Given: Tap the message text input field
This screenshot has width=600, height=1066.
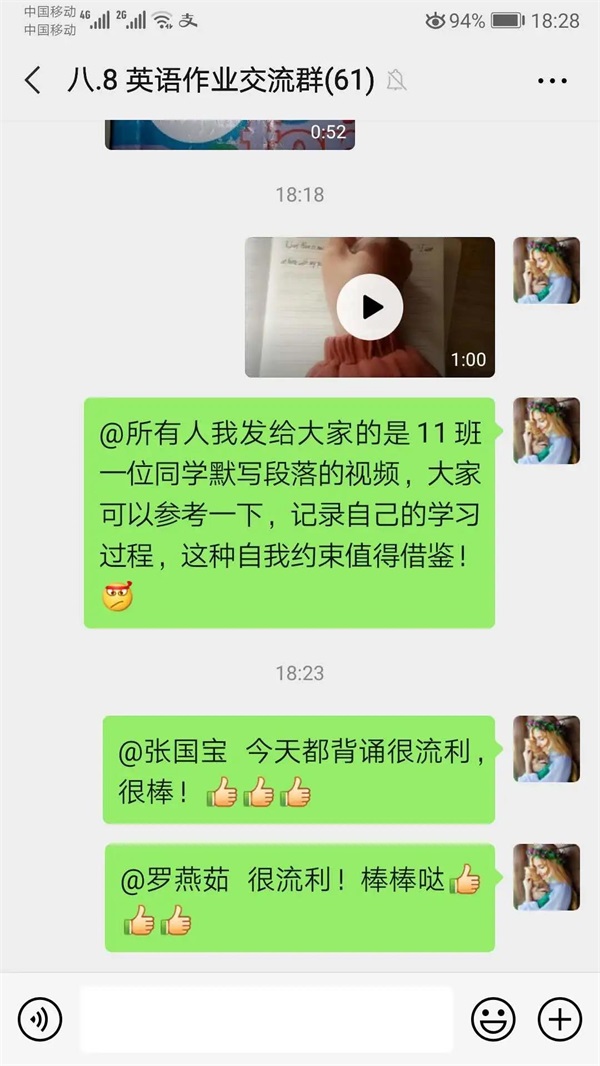Looking at the screenshot, I should (266, 1019).
